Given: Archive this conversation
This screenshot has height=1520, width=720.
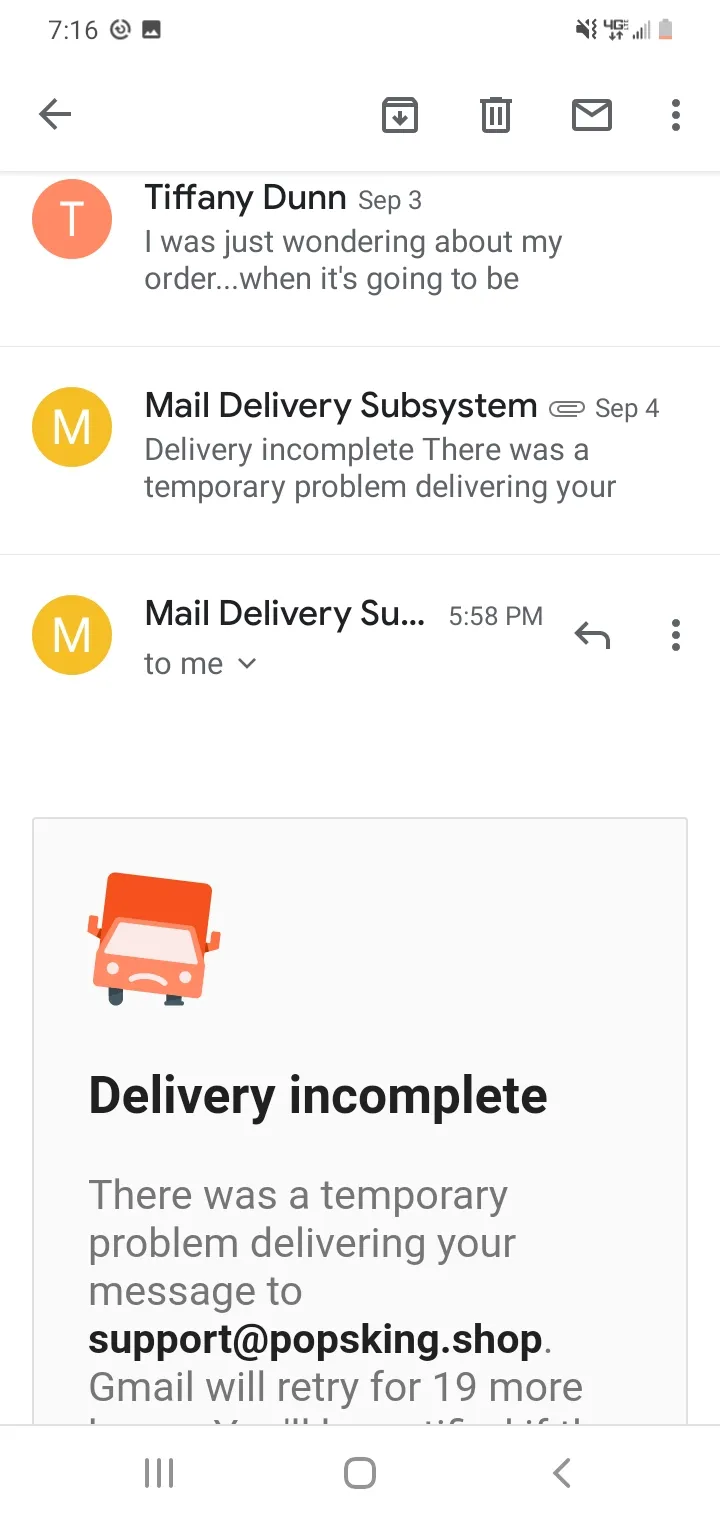Looking at the screenshot, I should (400, 115).
